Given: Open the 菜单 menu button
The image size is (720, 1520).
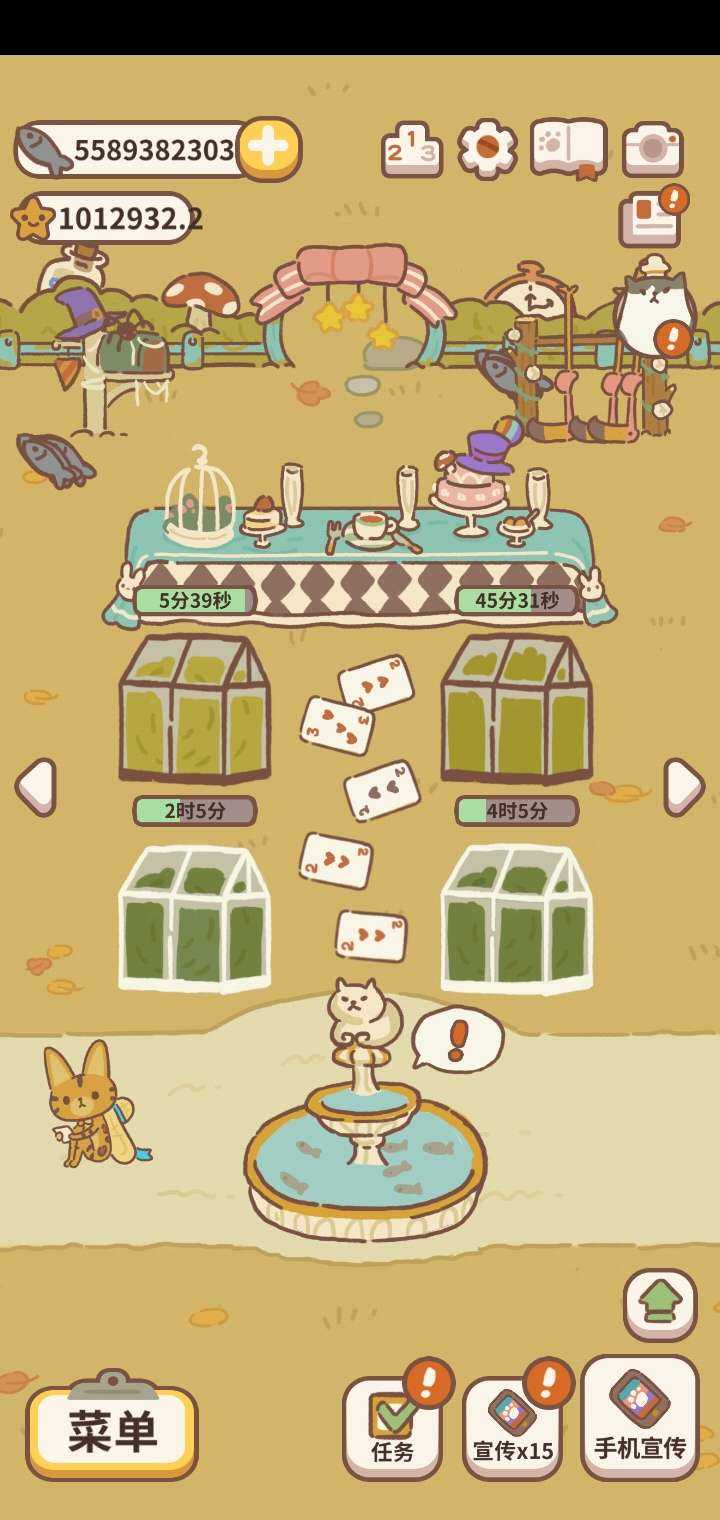Looking at the screenshot, I should 112,1432.
